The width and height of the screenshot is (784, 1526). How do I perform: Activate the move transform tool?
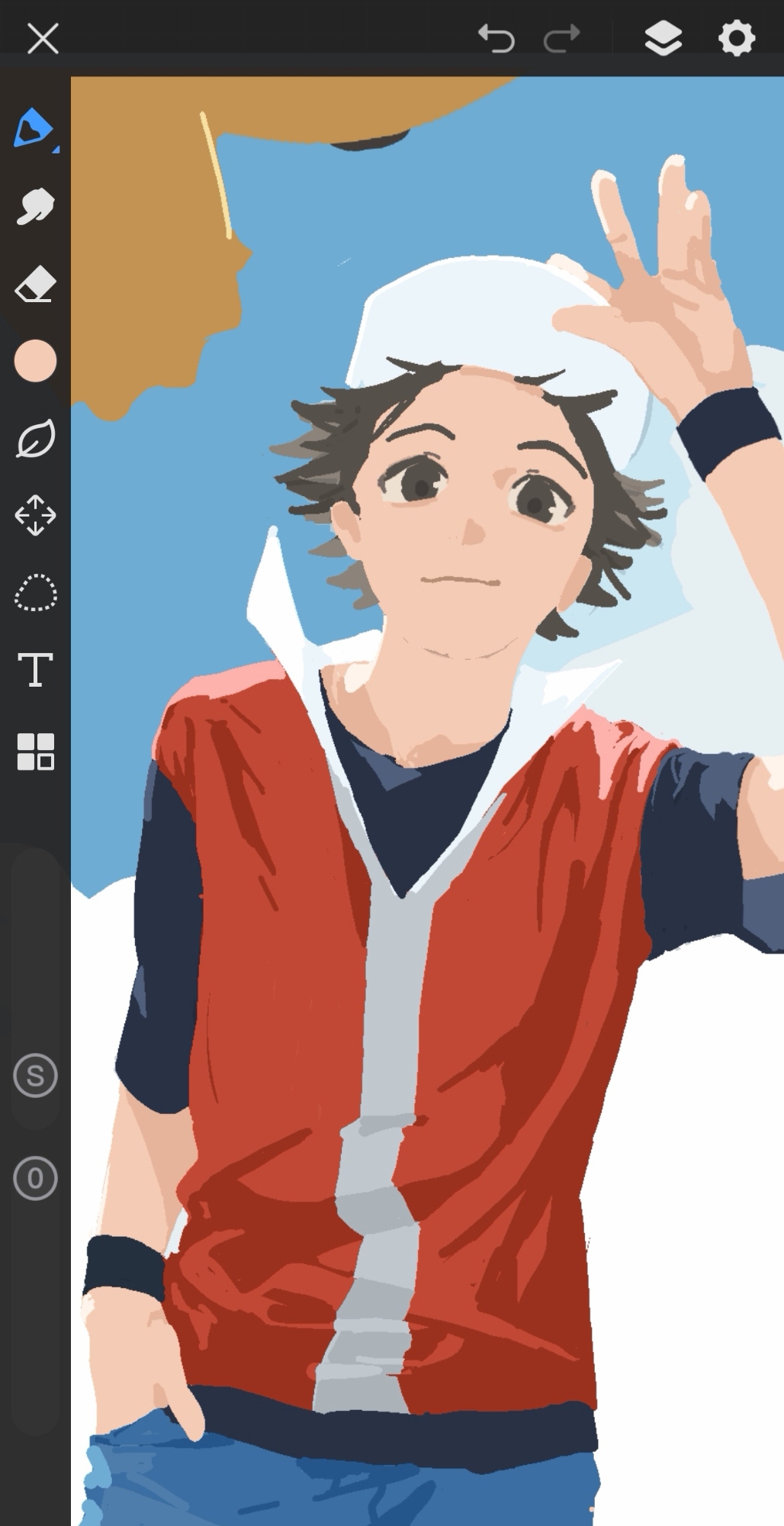[35, 516]
